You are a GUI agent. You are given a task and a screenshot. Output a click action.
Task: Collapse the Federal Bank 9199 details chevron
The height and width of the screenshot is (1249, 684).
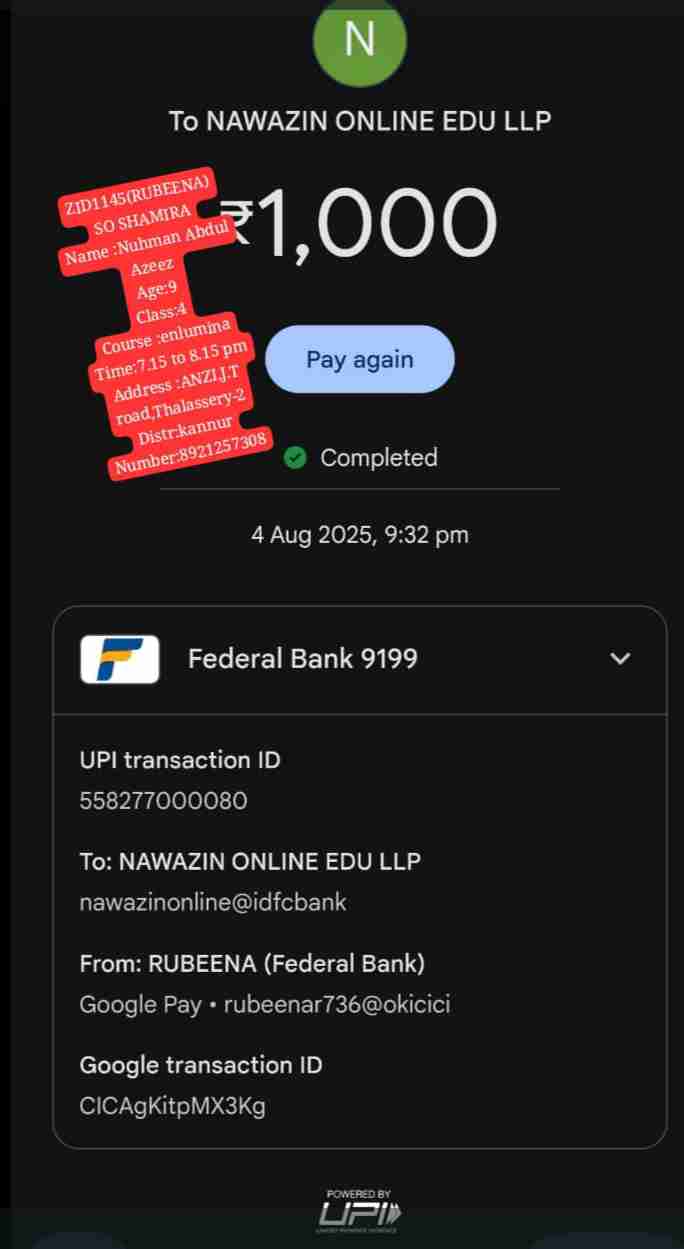[620, 659]
